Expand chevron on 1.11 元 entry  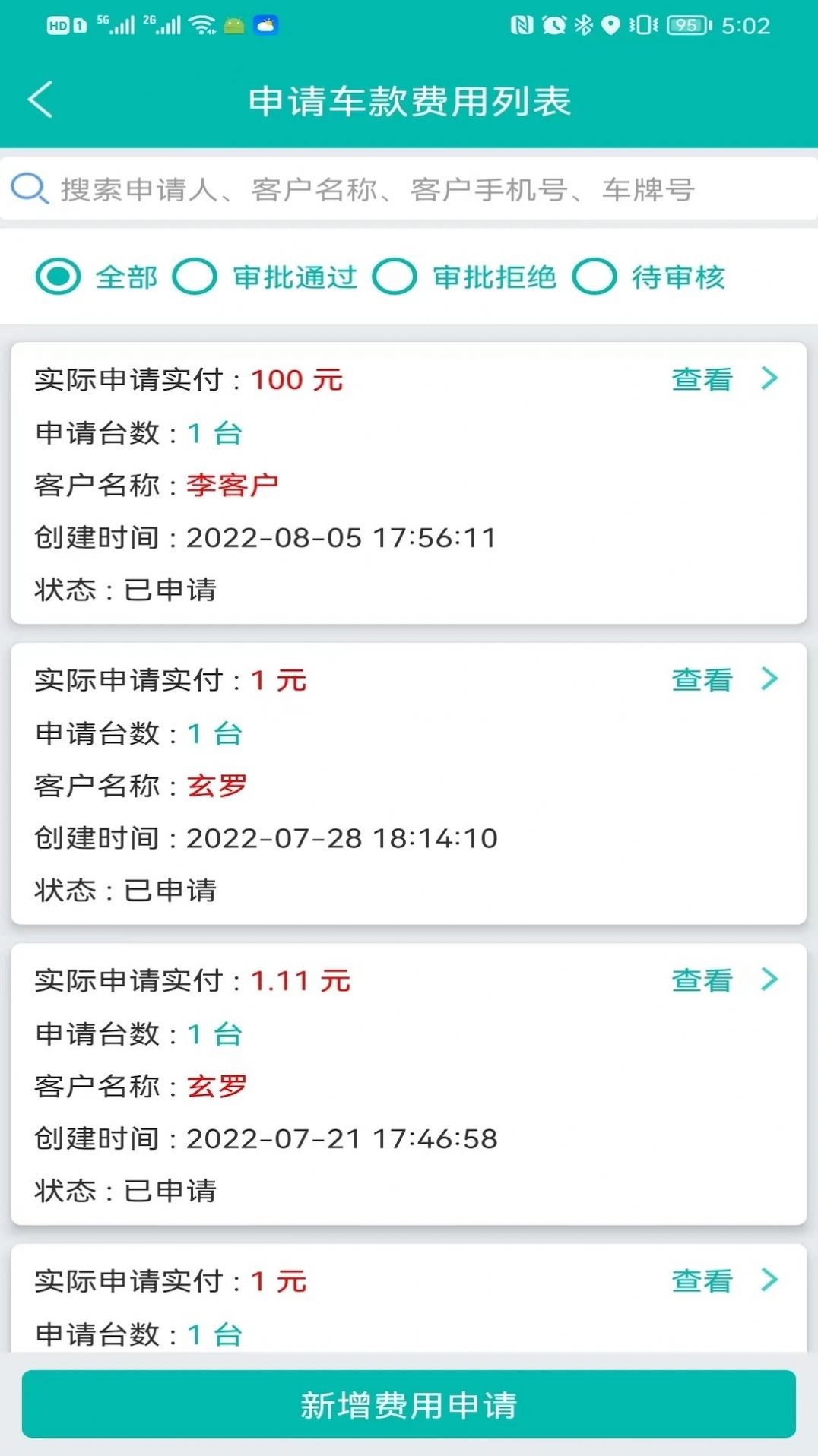769,980
